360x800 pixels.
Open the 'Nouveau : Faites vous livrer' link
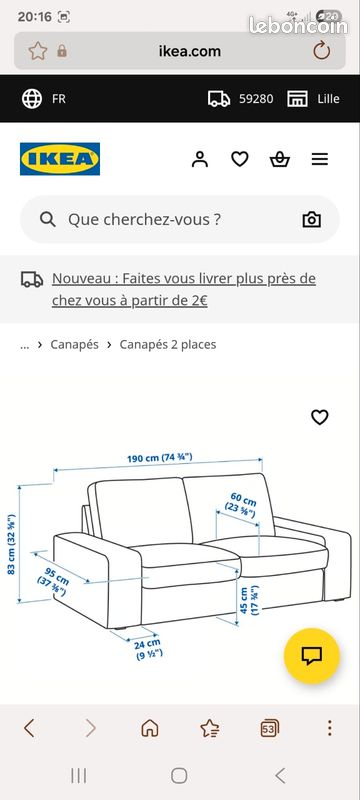[184, 289]
